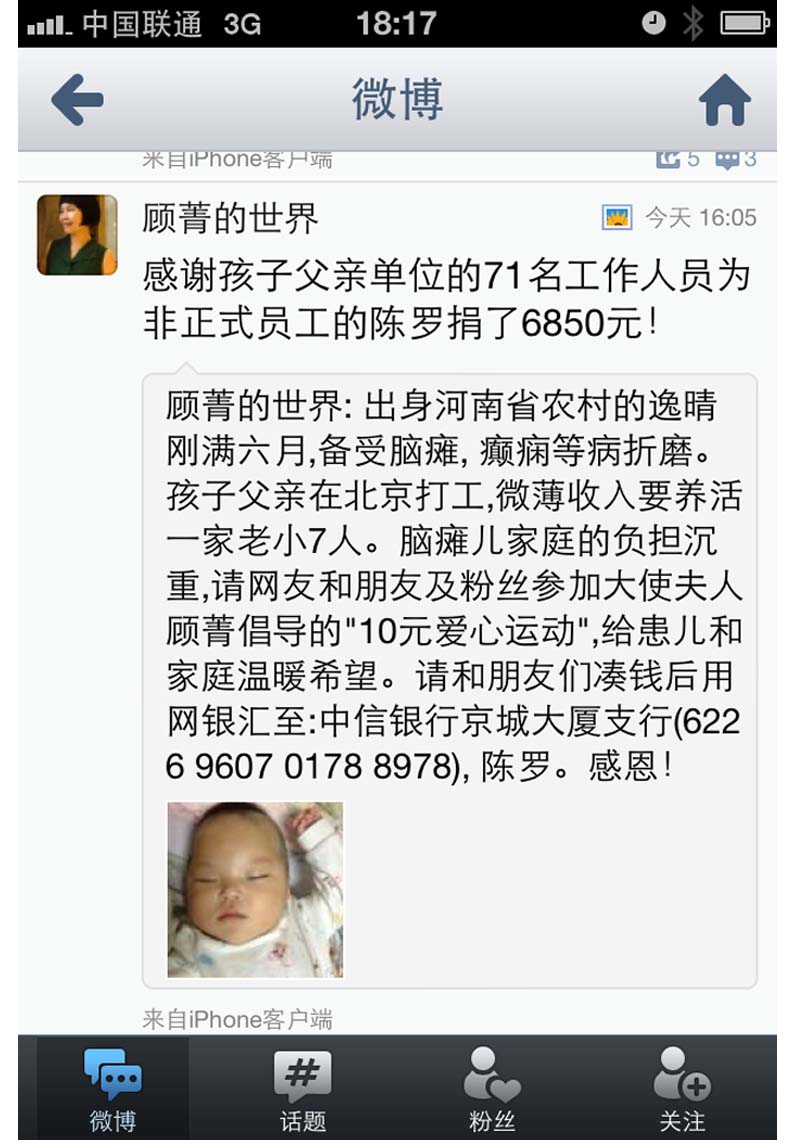Go back with the arrow icon
The width and height of the screenshot is (800, 1144).
[78, 100]
